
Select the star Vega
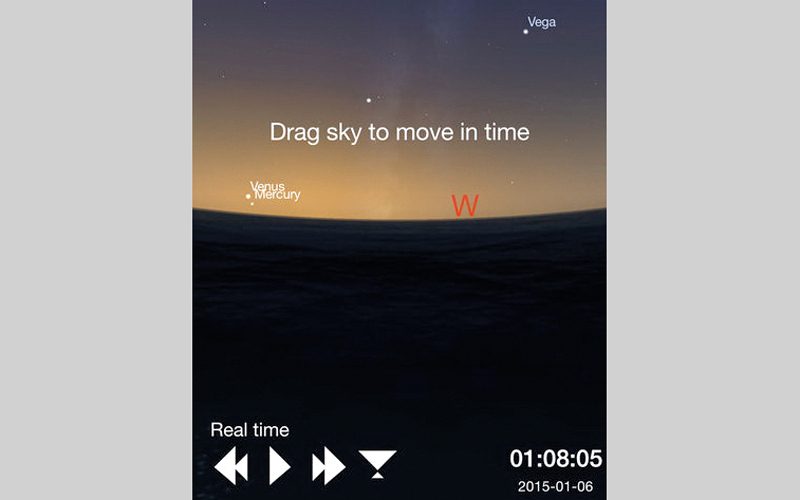[526, 31]
